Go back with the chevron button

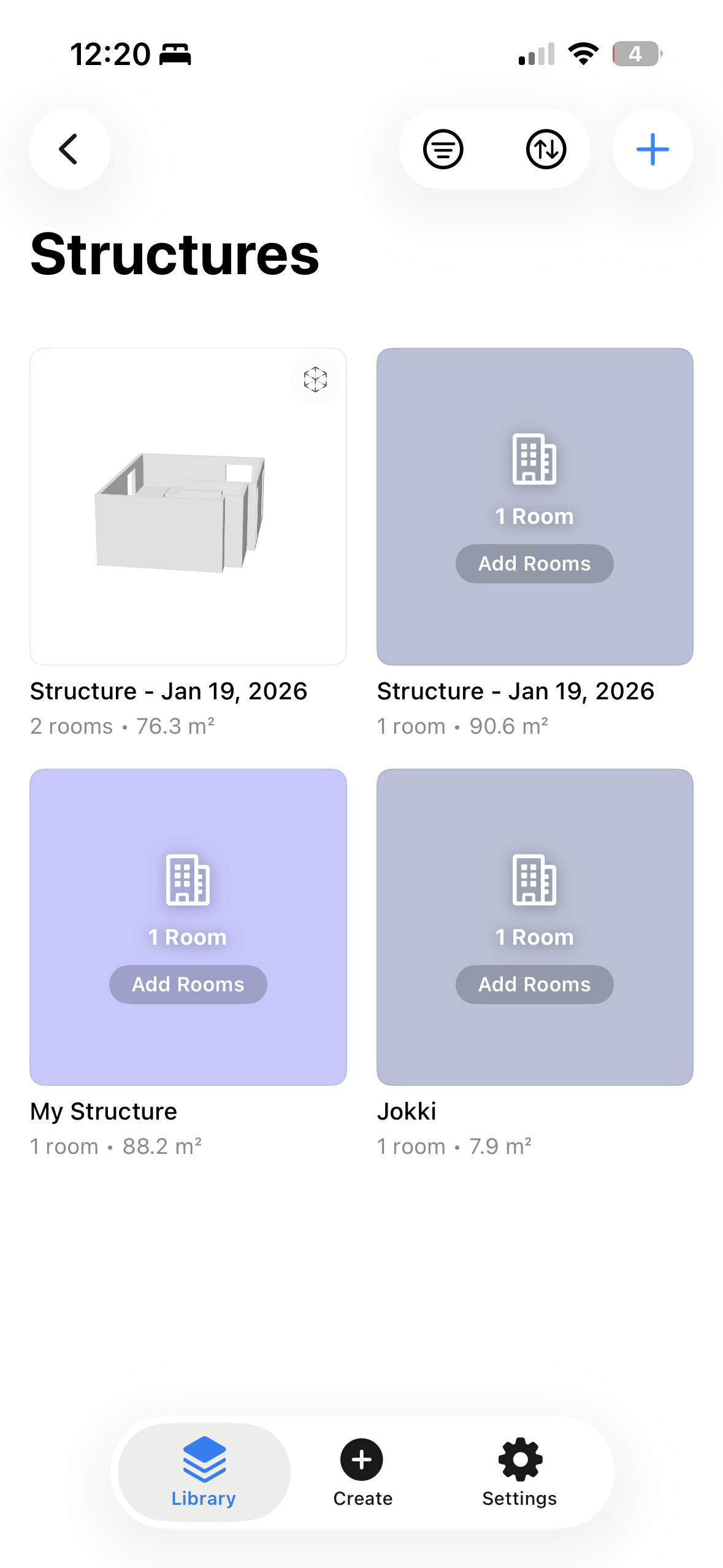tap(69, 149)
